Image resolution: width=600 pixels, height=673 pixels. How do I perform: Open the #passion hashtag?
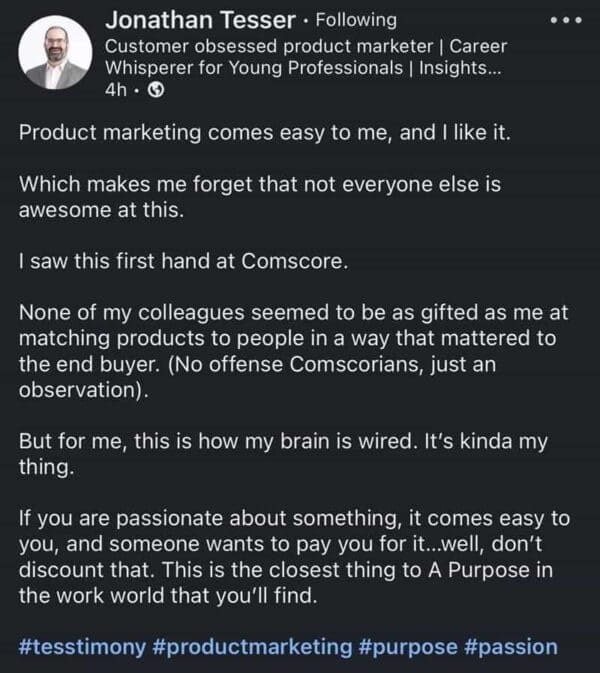pyautogui.click(x=510, y=646)
